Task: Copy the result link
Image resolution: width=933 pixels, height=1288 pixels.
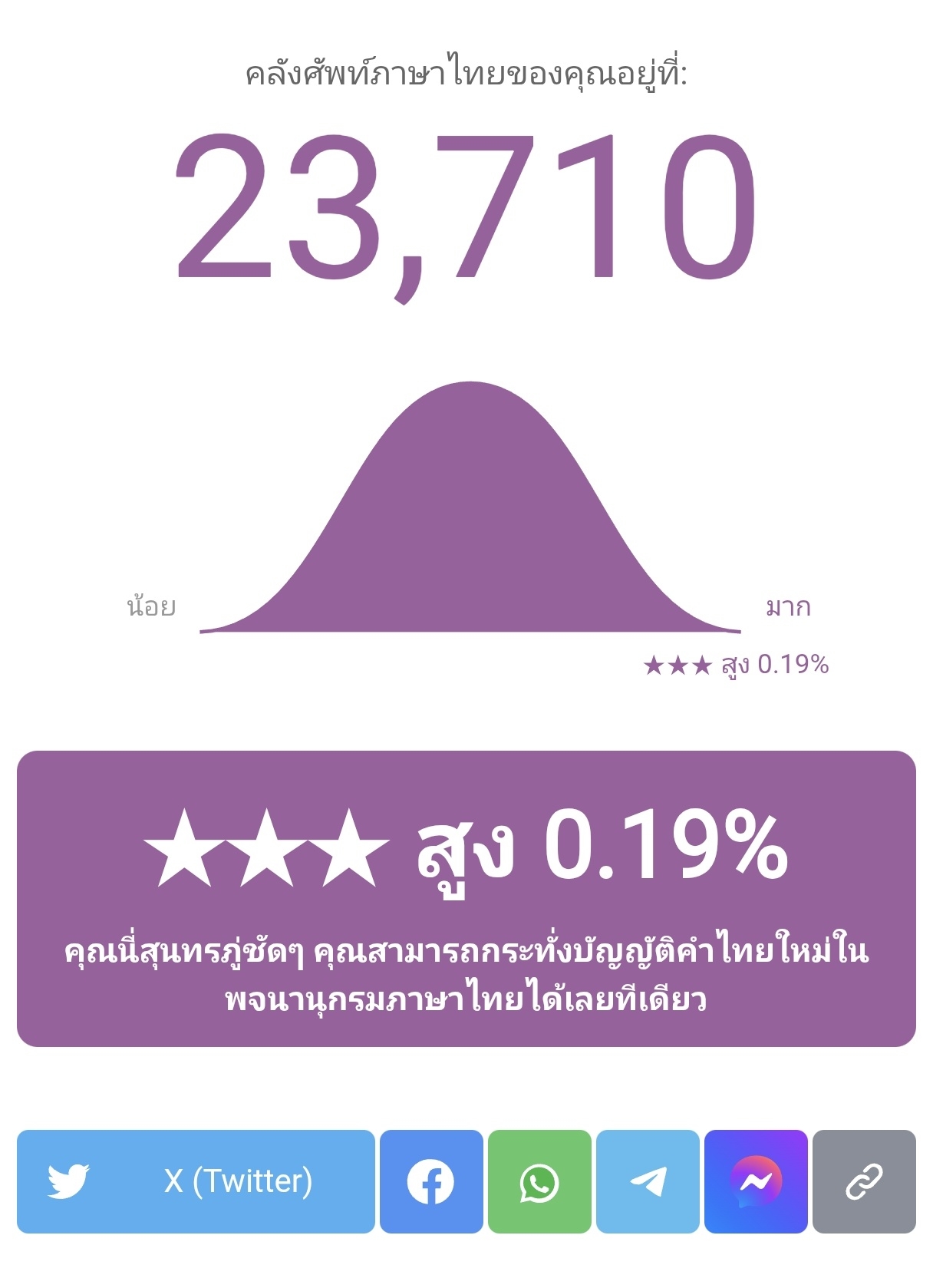Action: click(x=864, y=1181)
